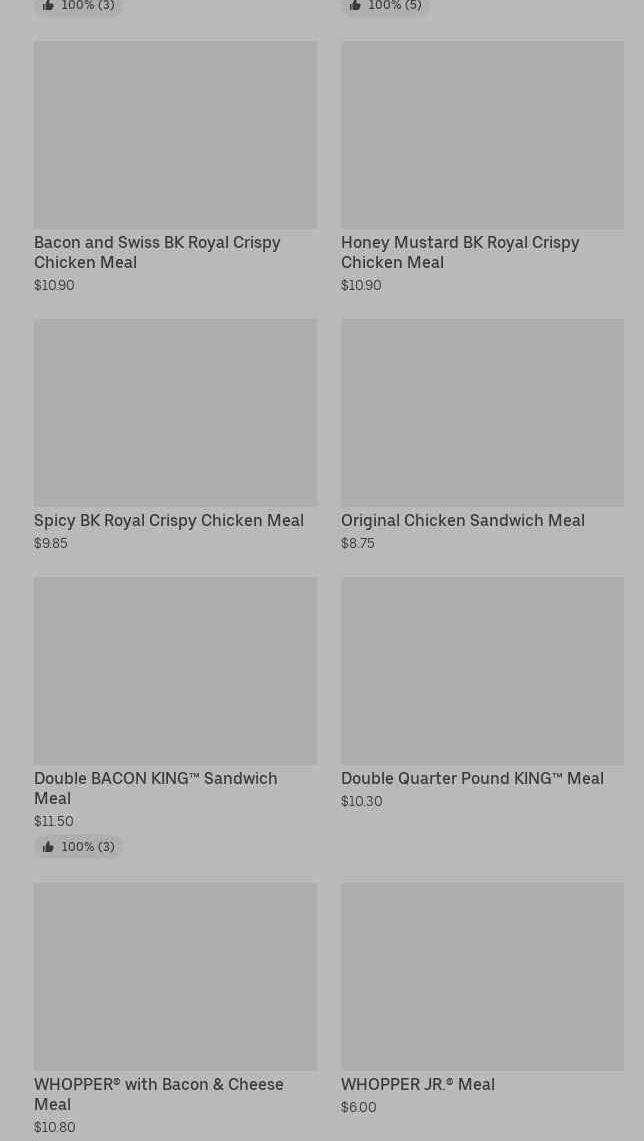Open Honey Mustard BK Royal Crispy Chicken Meal
Screen dimensions: 644x1141
(x=482, y=167)
